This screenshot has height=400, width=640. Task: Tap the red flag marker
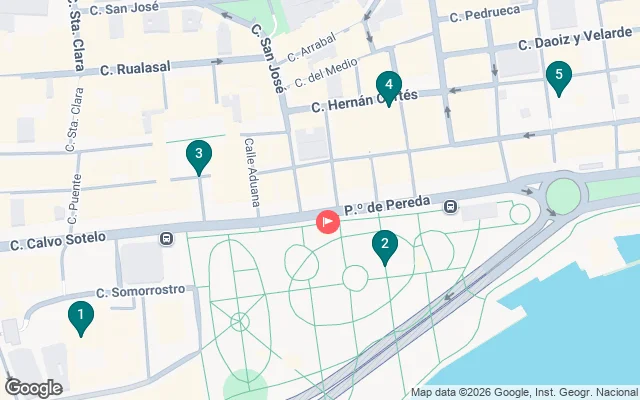click(328, 221)
